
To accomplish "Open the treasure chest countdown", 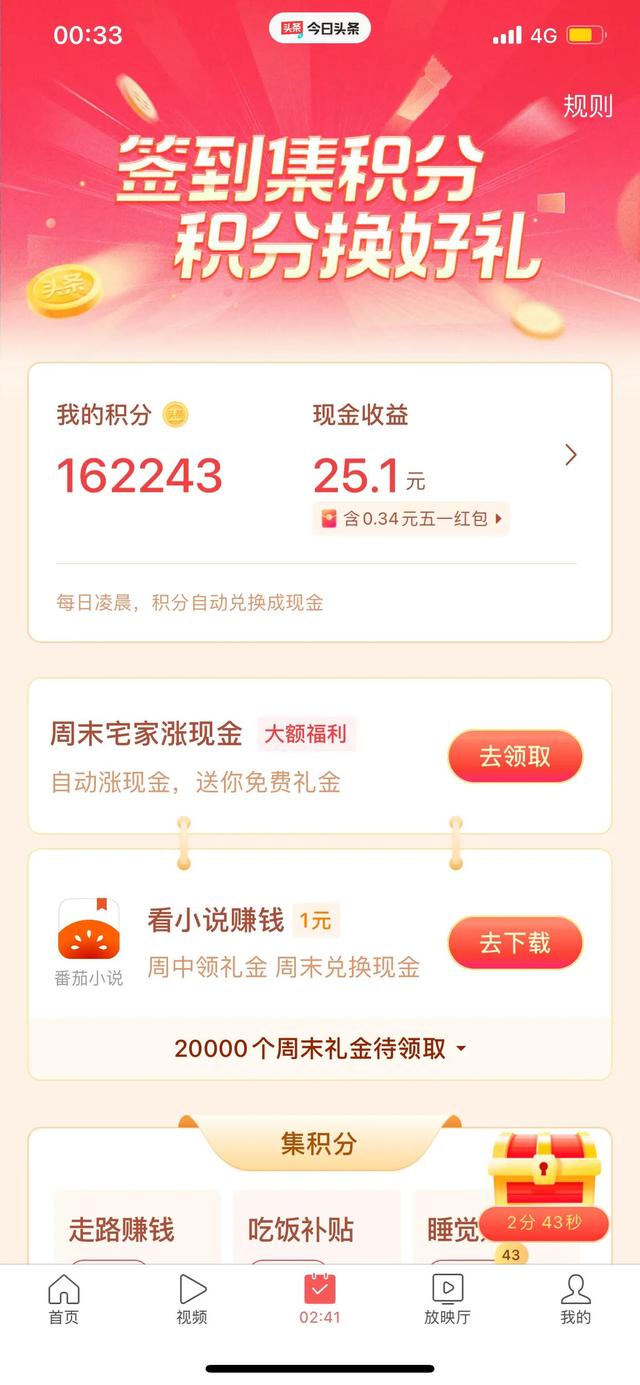I will (544, 1185).
